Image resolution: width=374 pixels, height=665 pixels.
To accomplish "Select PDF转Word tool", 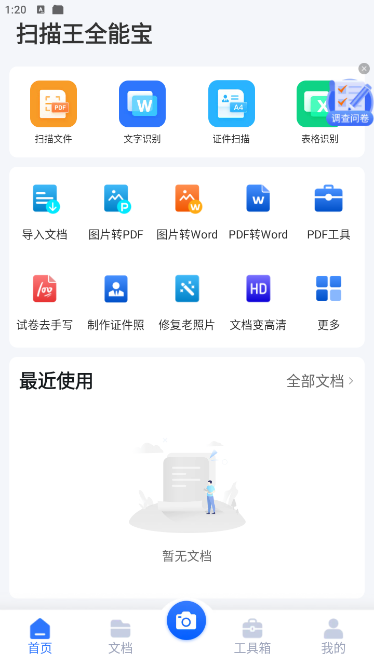I will pos(258,213).
